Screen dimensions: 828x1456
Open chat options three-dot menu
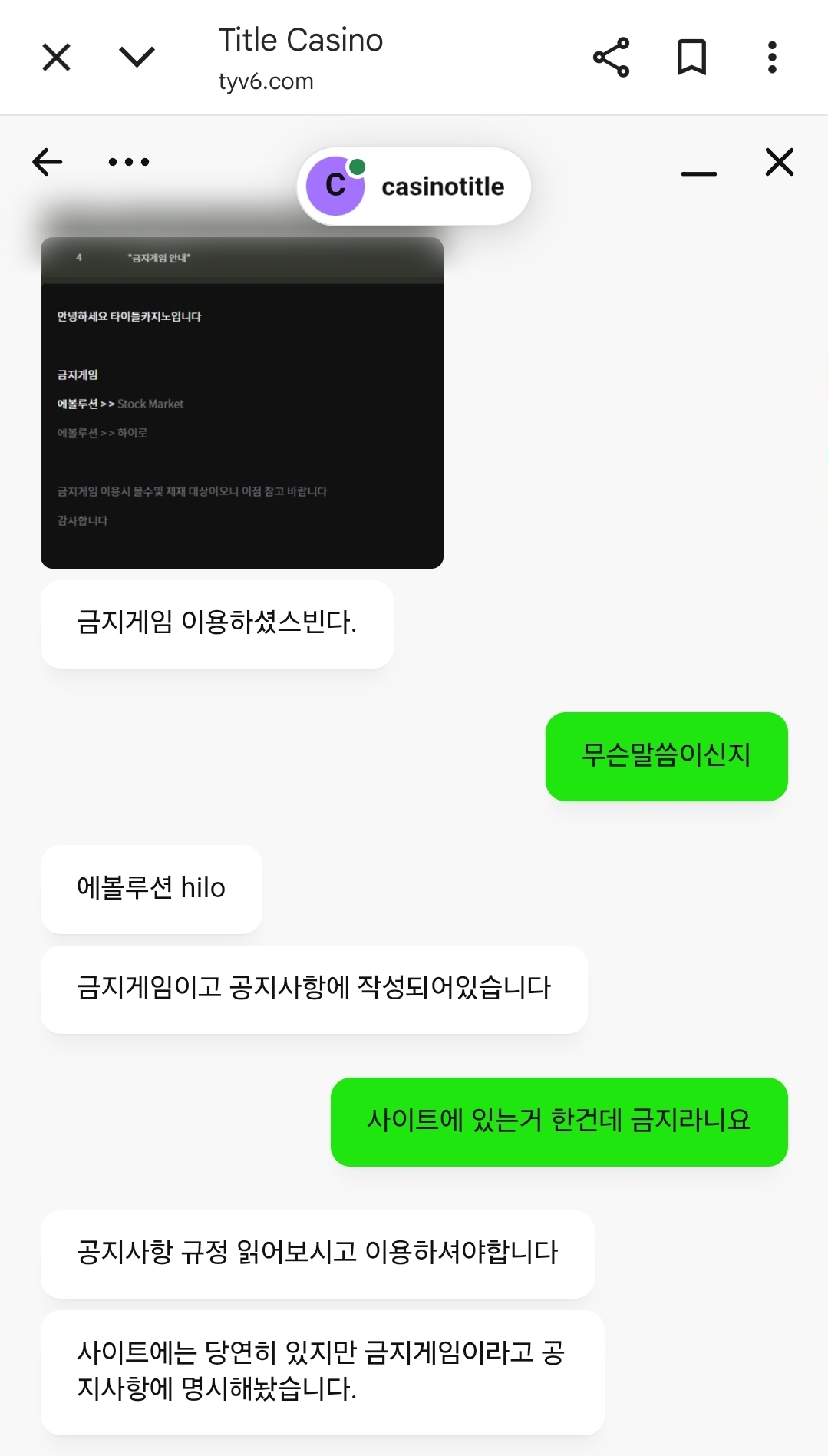tap(128, 162)
